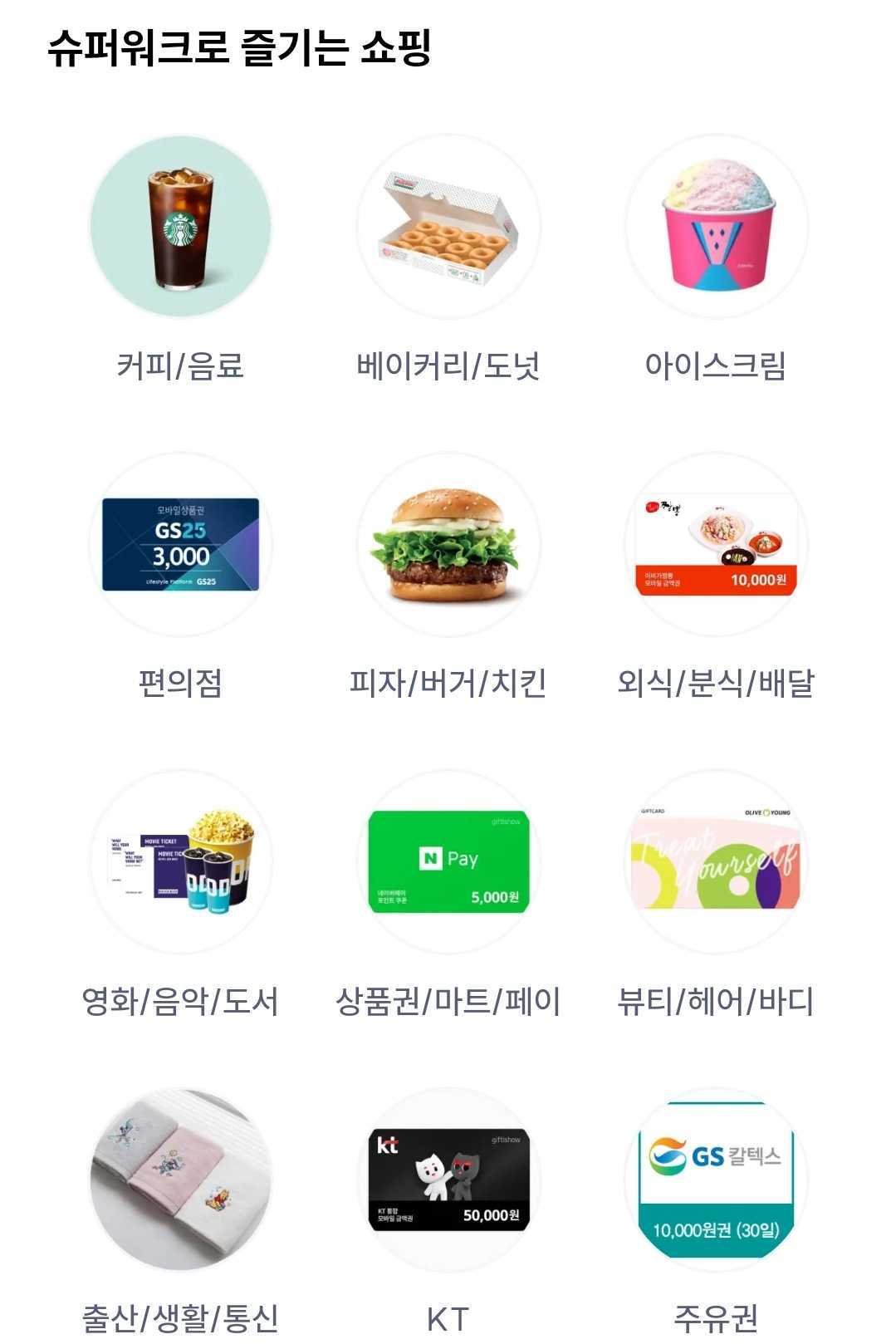The height and width of the screenshot is (1344, 896).
Task: View the 피자/버거/치킨 category
Action: (448, 545)
